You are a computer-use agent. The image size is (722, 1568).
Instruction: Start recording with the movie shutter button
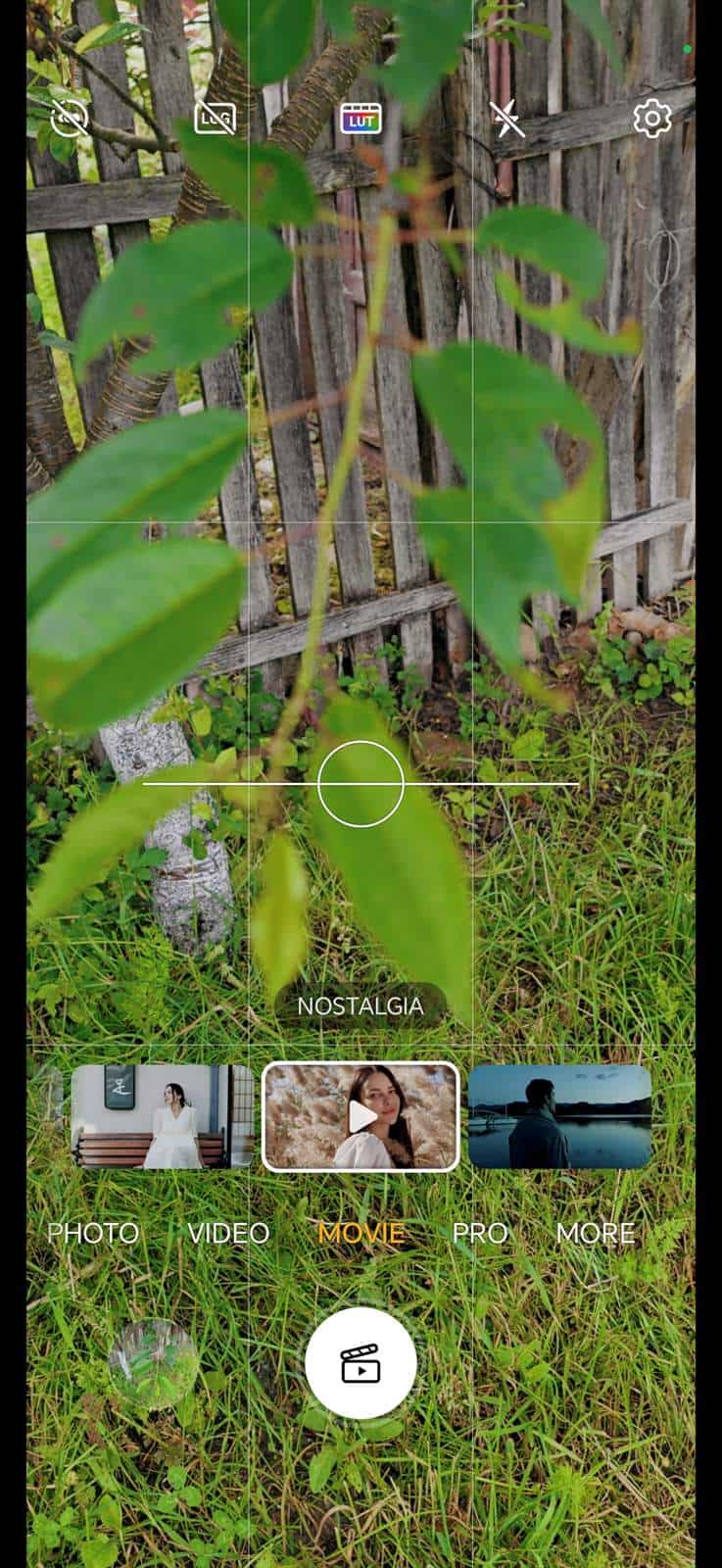point(361,1363)
